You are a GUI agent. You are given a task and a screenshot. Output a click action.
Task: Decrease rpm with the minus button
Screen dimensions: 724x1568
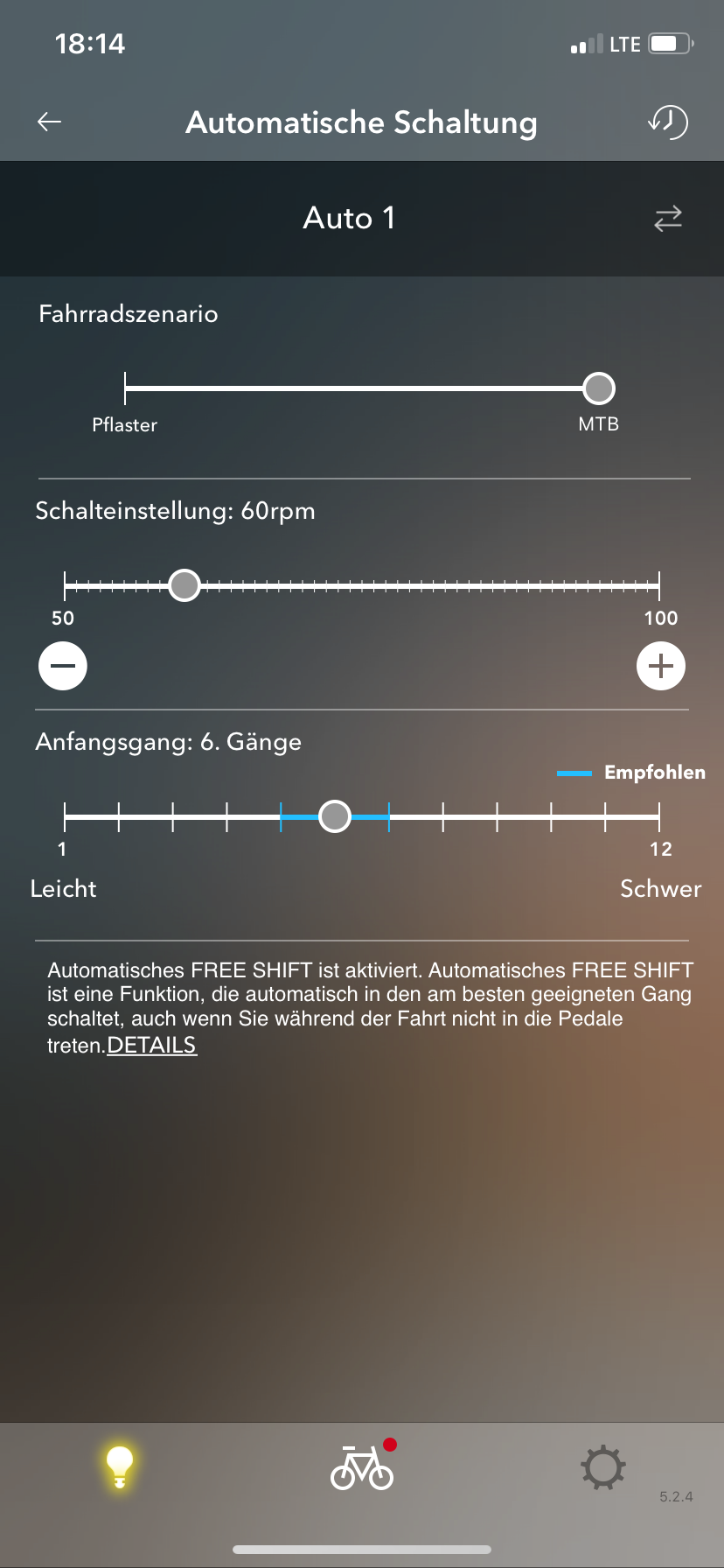pos(63,666)
